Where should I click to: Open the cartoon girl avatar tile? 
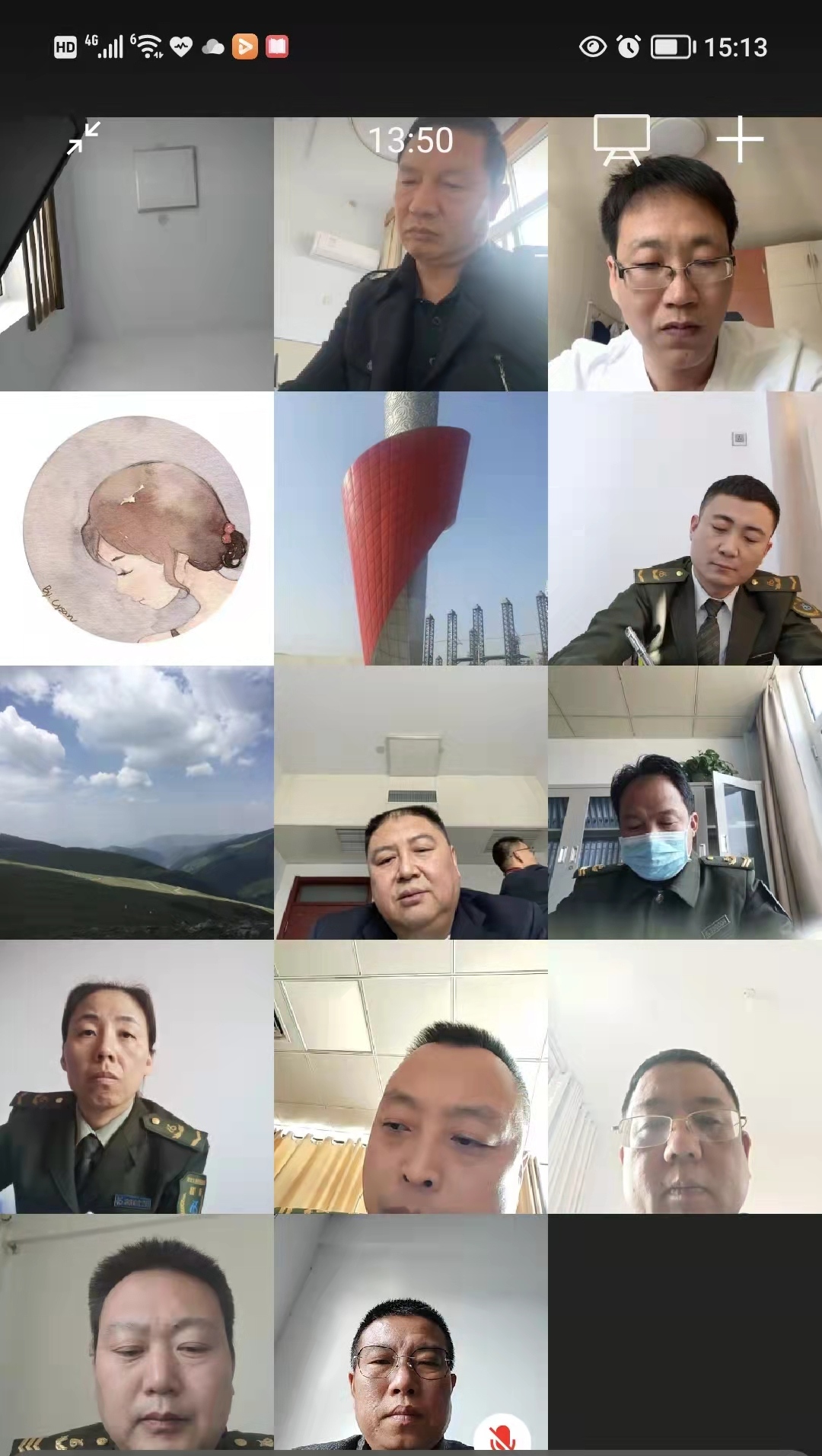point(137,528)
